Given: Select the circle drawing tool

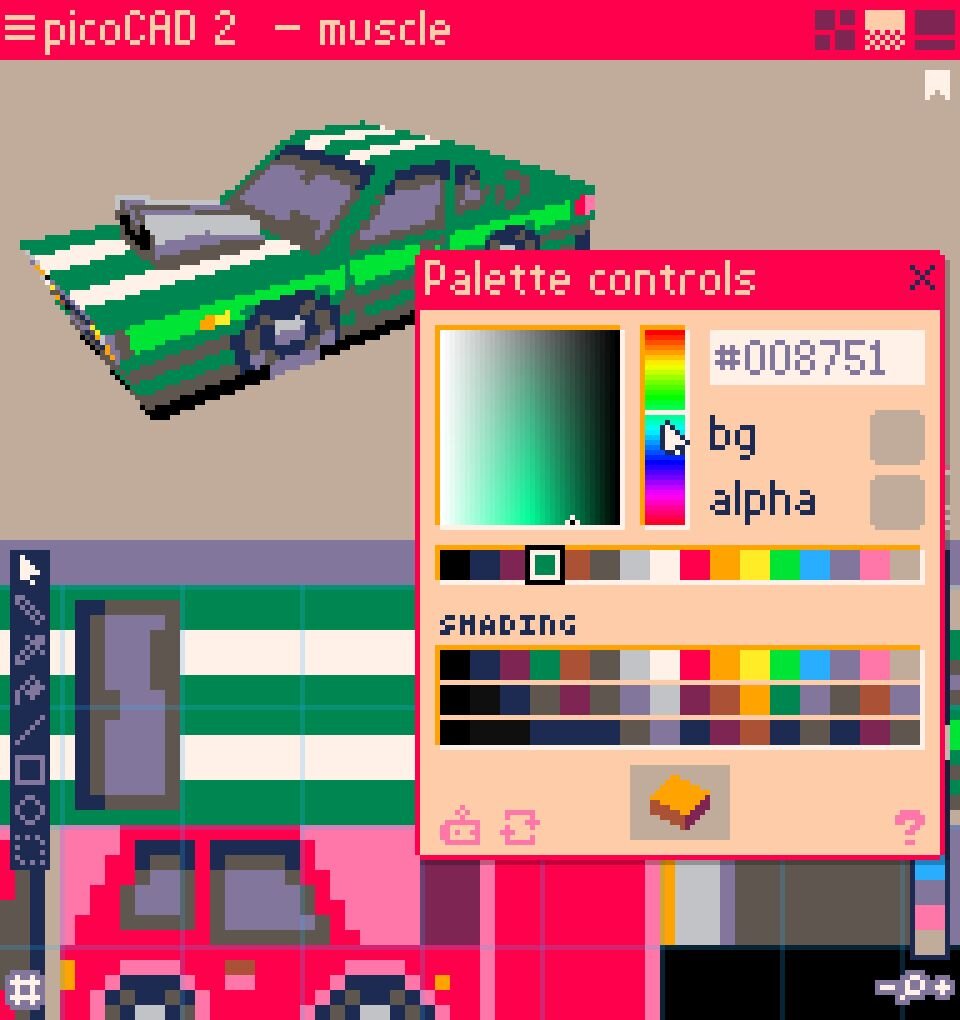Looking at the screenshot, I should click(30, 809).
